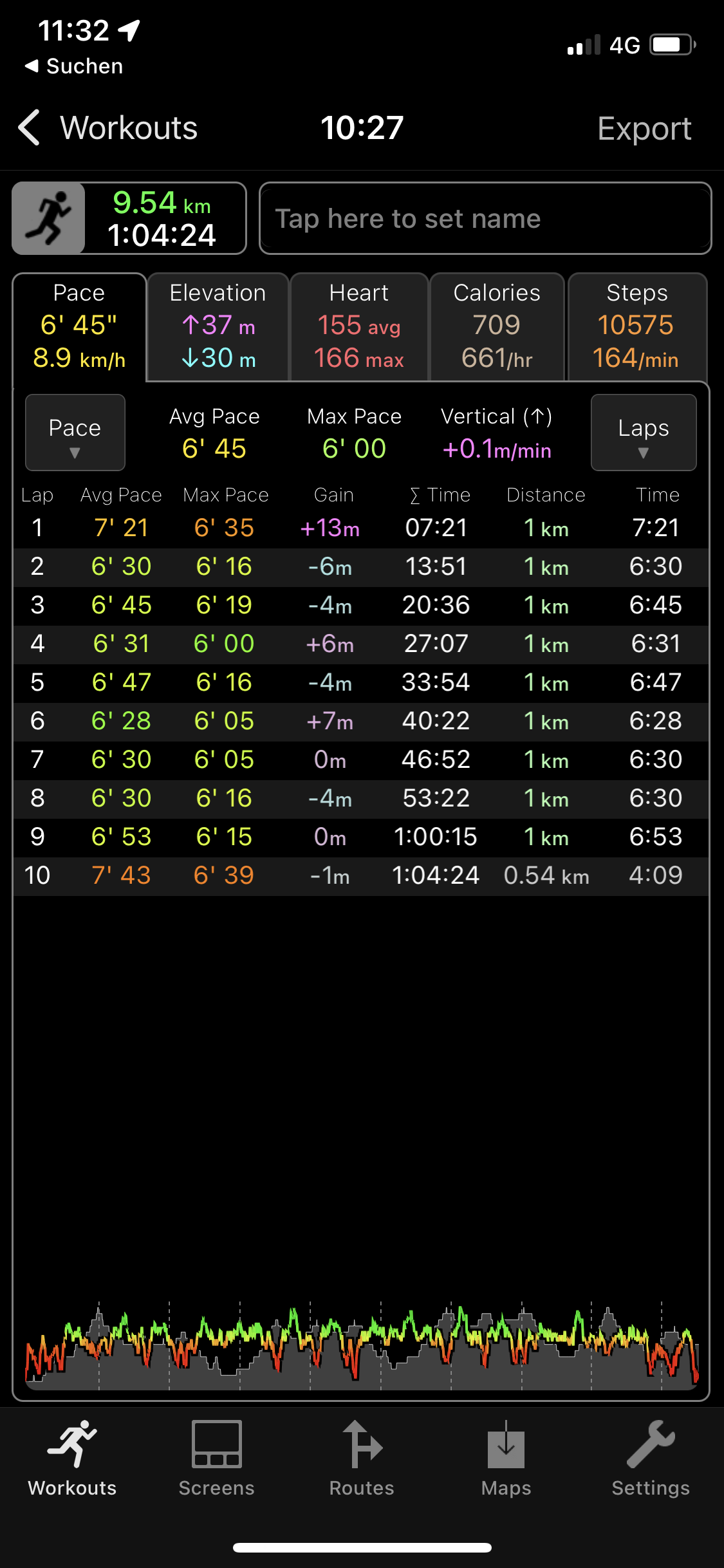Change the running activity type icon
The image size is (724, 1568).
click(49, 218)
